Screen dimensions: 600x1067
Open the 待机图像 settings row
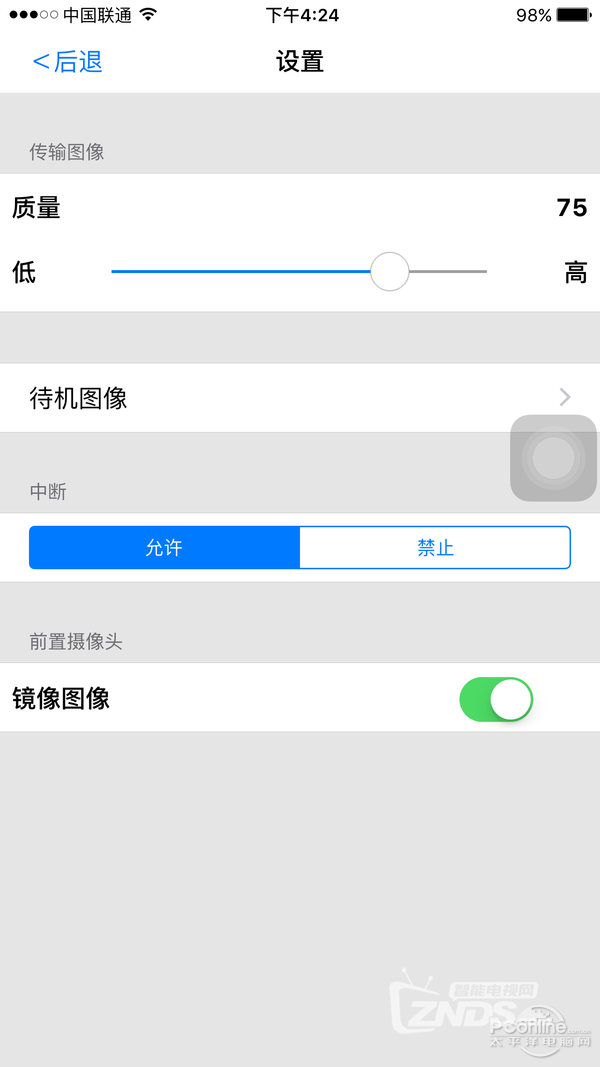click(300, 398)
